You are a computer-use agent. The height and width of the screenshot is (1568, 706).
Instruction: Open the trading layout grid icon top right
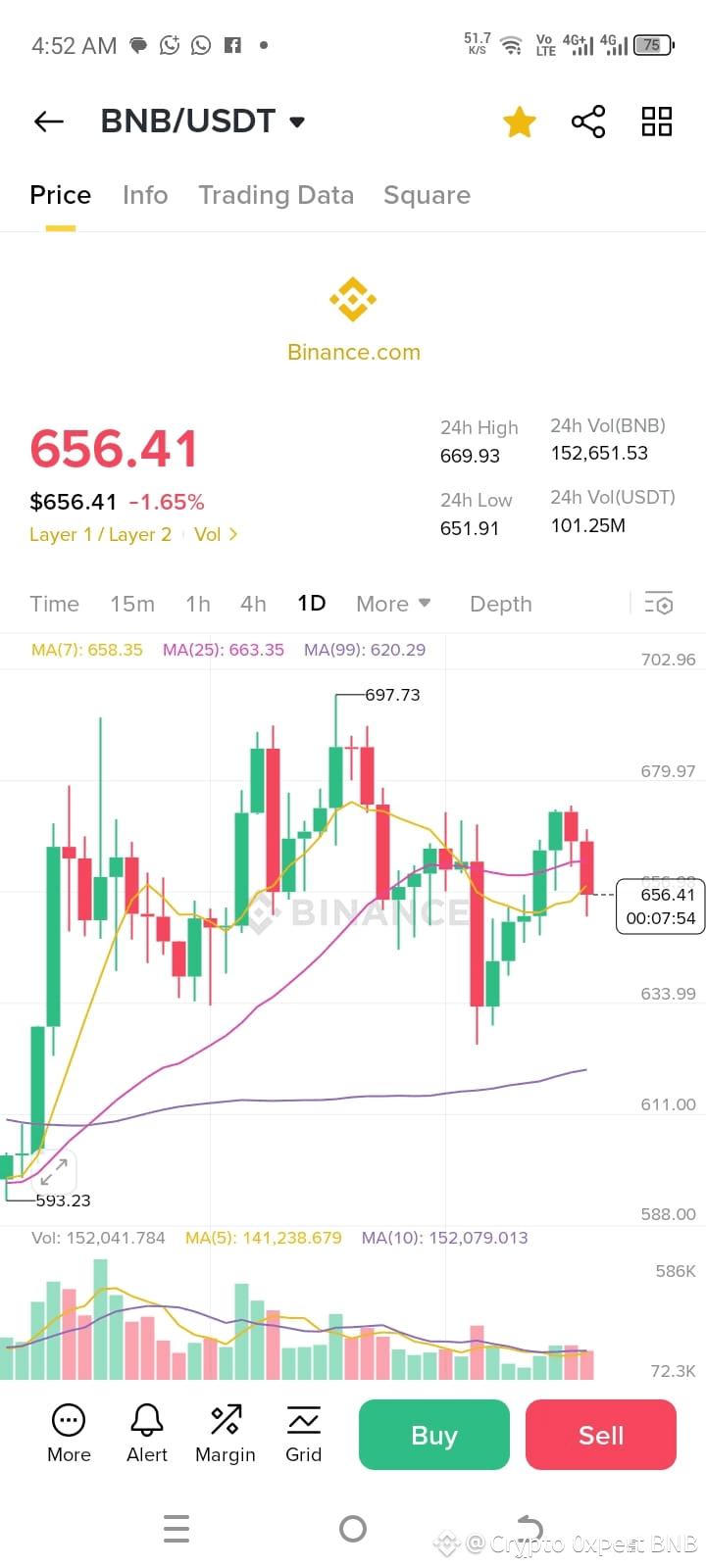(x=656, y=122)
